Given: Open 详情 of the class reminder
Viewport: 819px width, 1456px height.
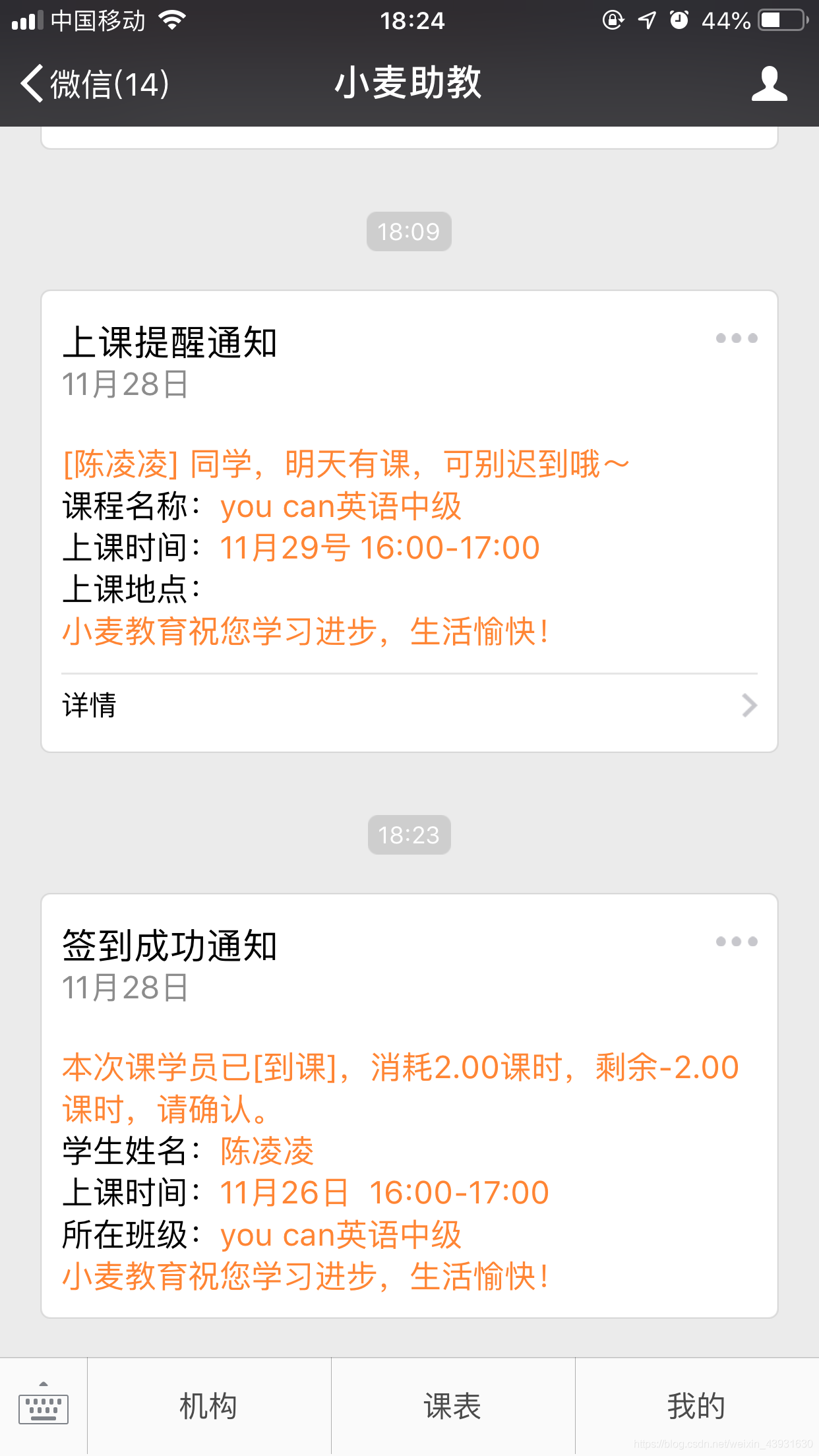Looking at the screenshot, I should 409,705.
